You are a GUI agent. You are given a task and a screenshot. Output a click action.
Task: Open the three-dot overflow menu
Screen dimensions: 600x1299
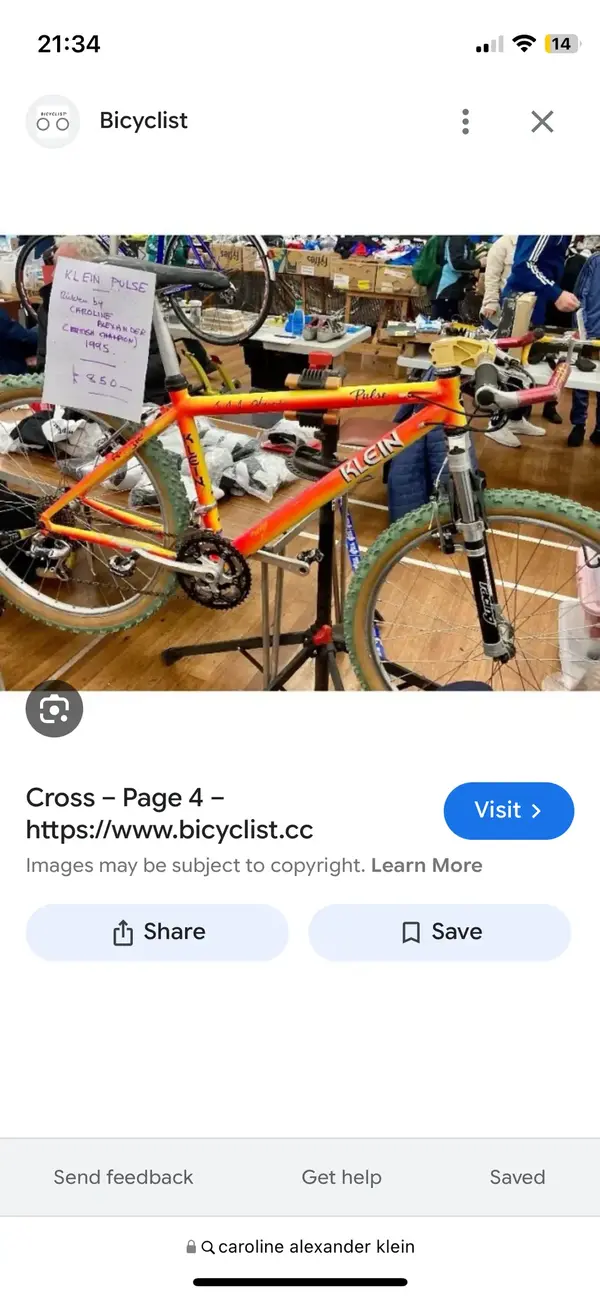[x=465, y=122]
